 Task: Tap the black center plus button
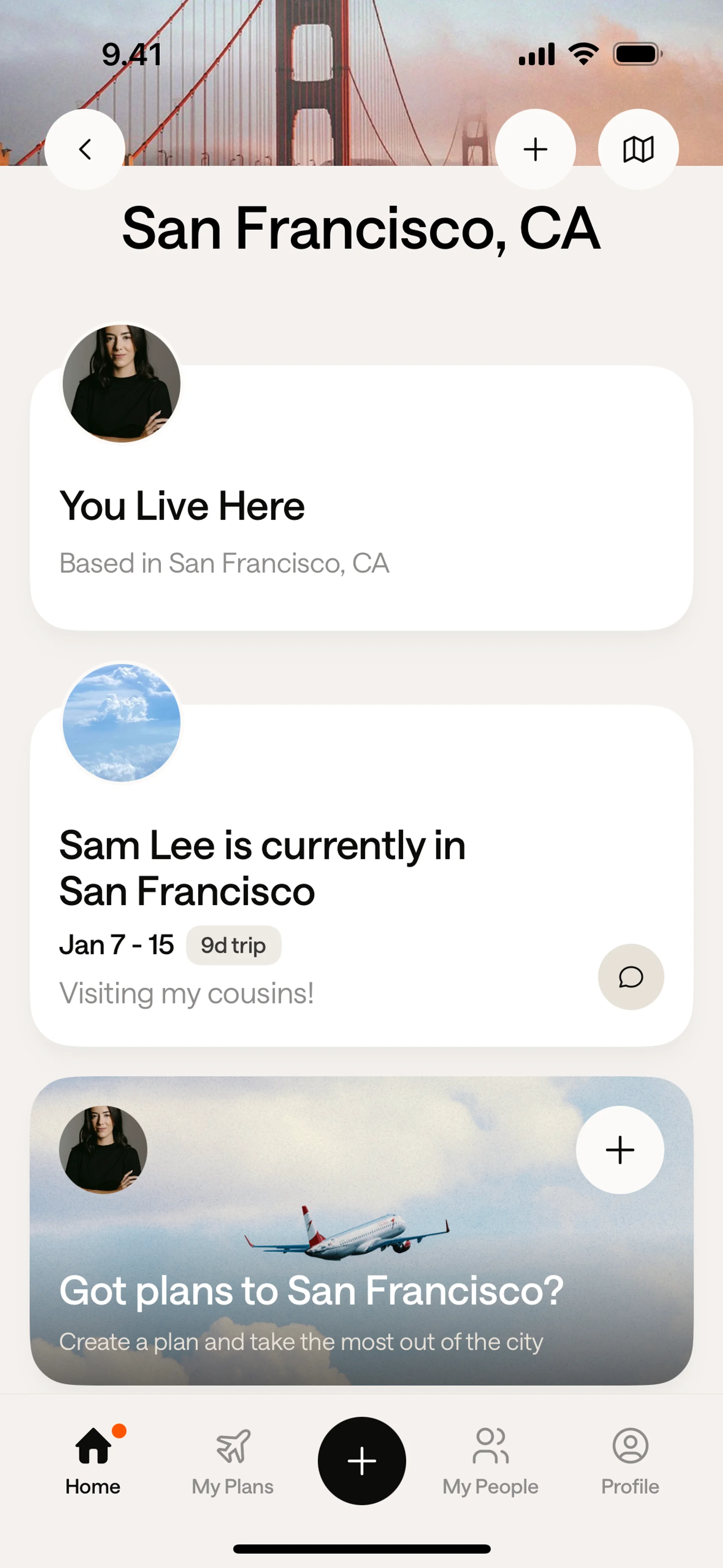361,1460
